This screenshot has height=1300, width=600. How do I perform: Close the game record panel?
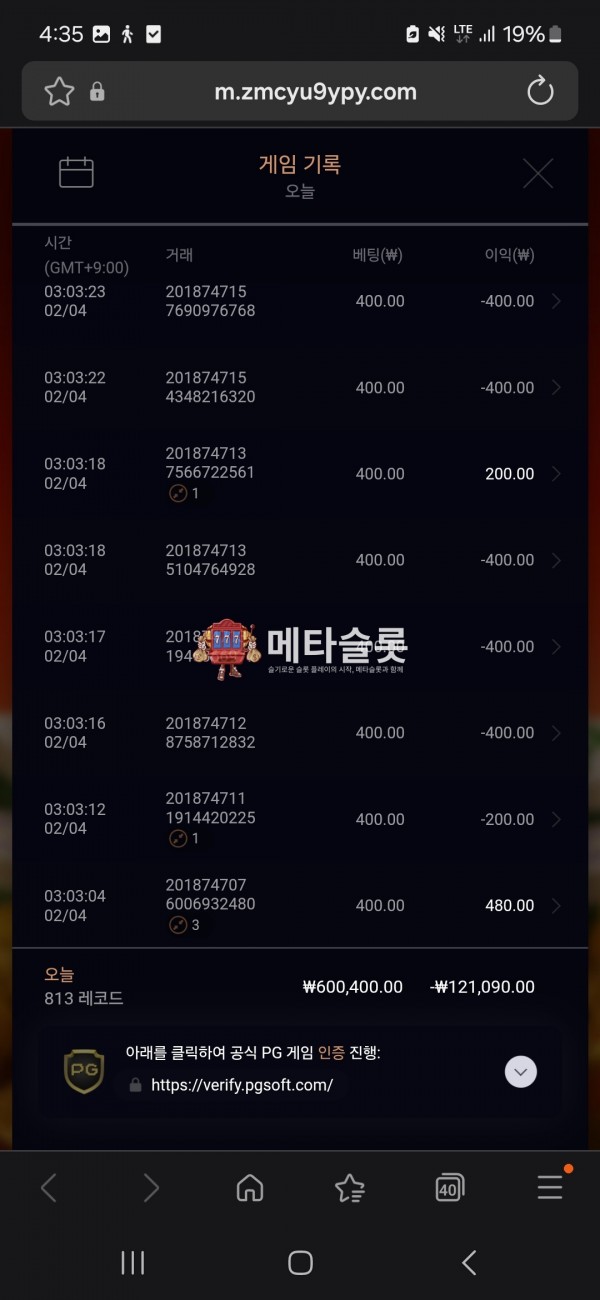coord(538,174)
